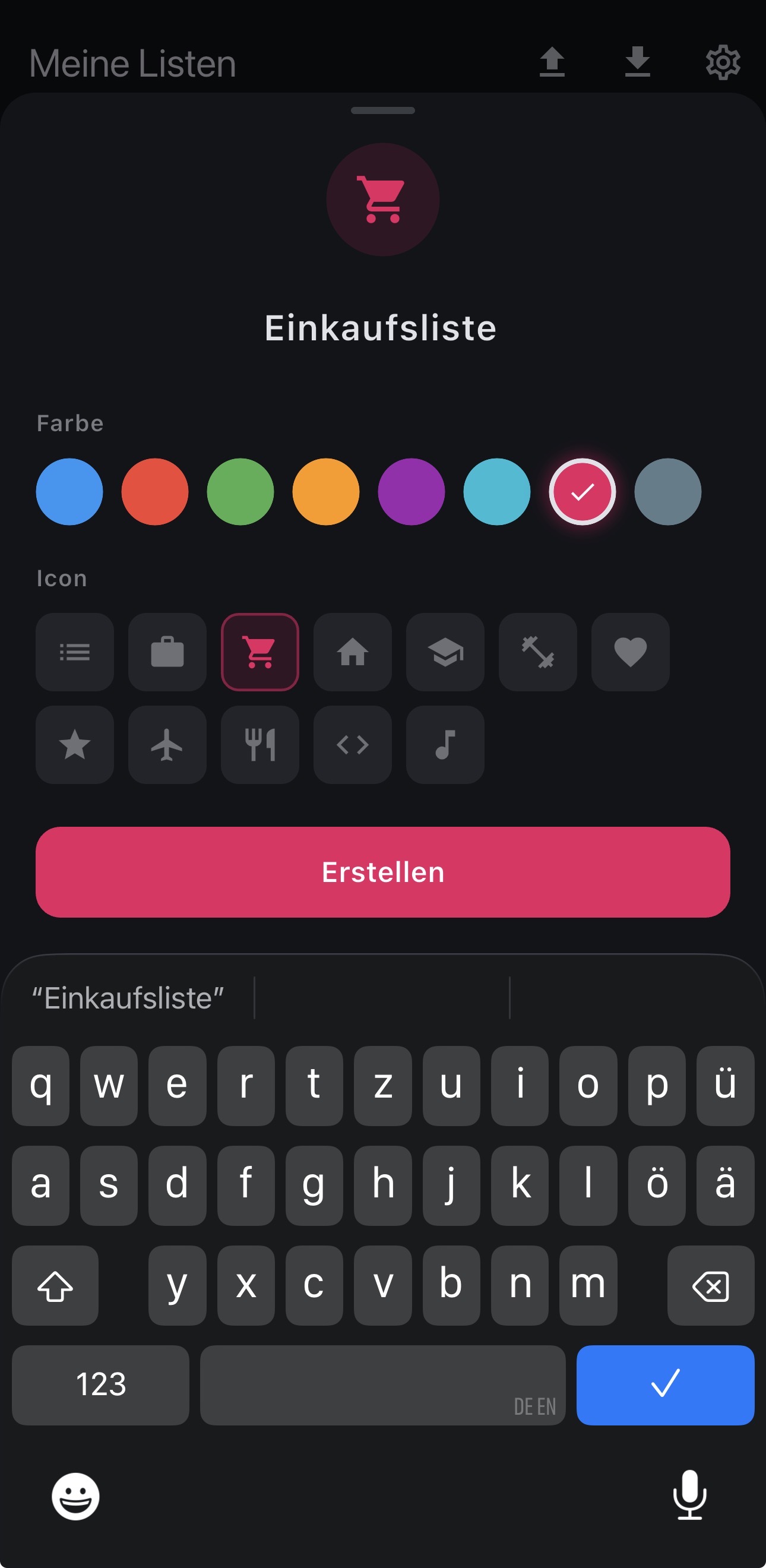
Task: Select the blue color swatch
Action: tap(69, 492)
